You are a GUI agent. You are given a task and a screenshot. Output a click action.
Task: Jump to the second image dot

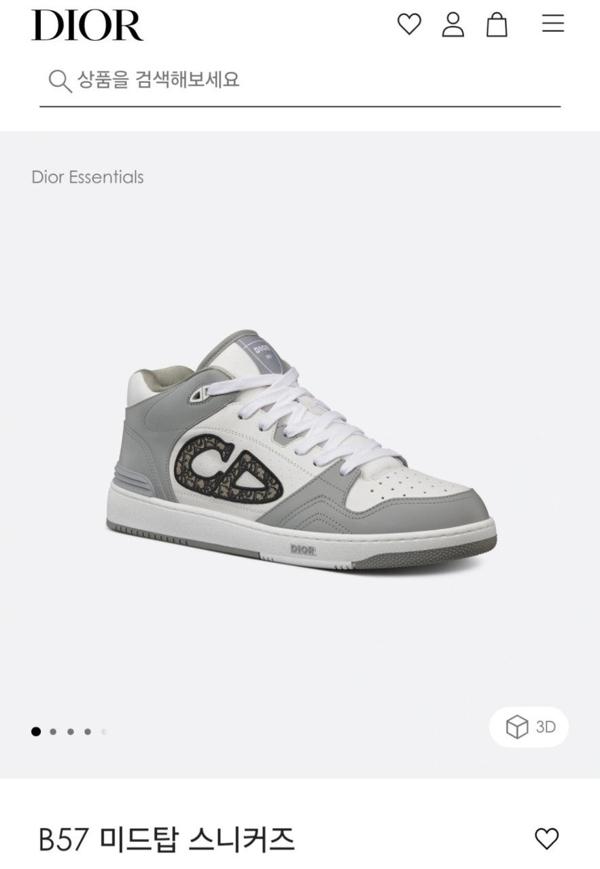pos(53,732)
